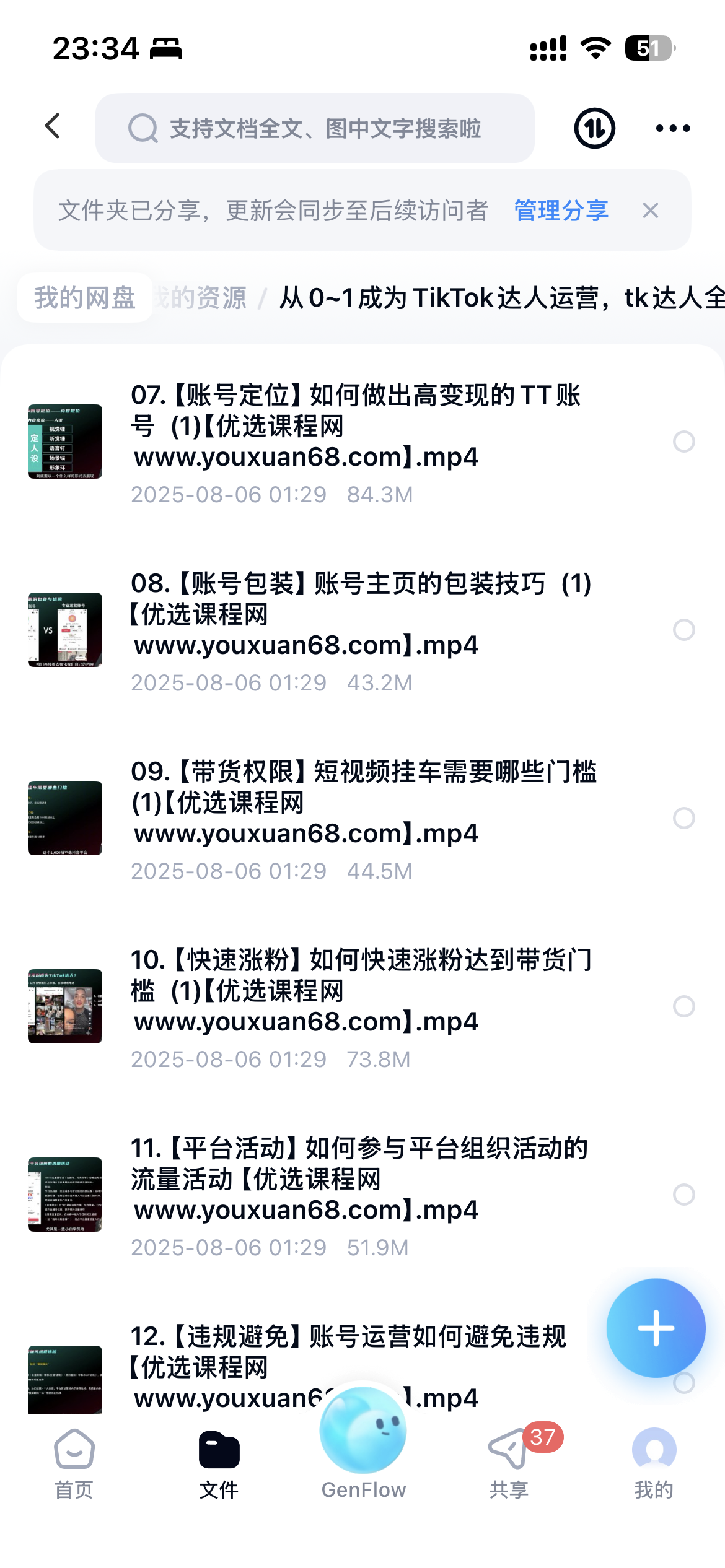The height and width of the screenshot is (1568, 725).
Task: Select the checkbox for video 10 快速涨粉
Action: [x=684, y=1006]
